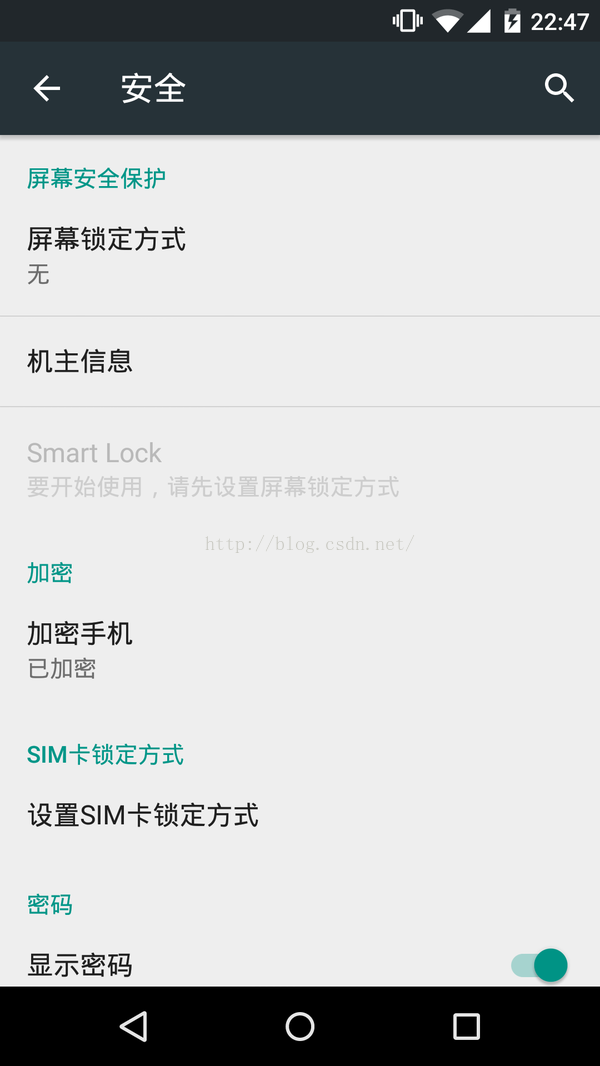
Task: Open 加密手机 setting
Action: tap(300, 649)
